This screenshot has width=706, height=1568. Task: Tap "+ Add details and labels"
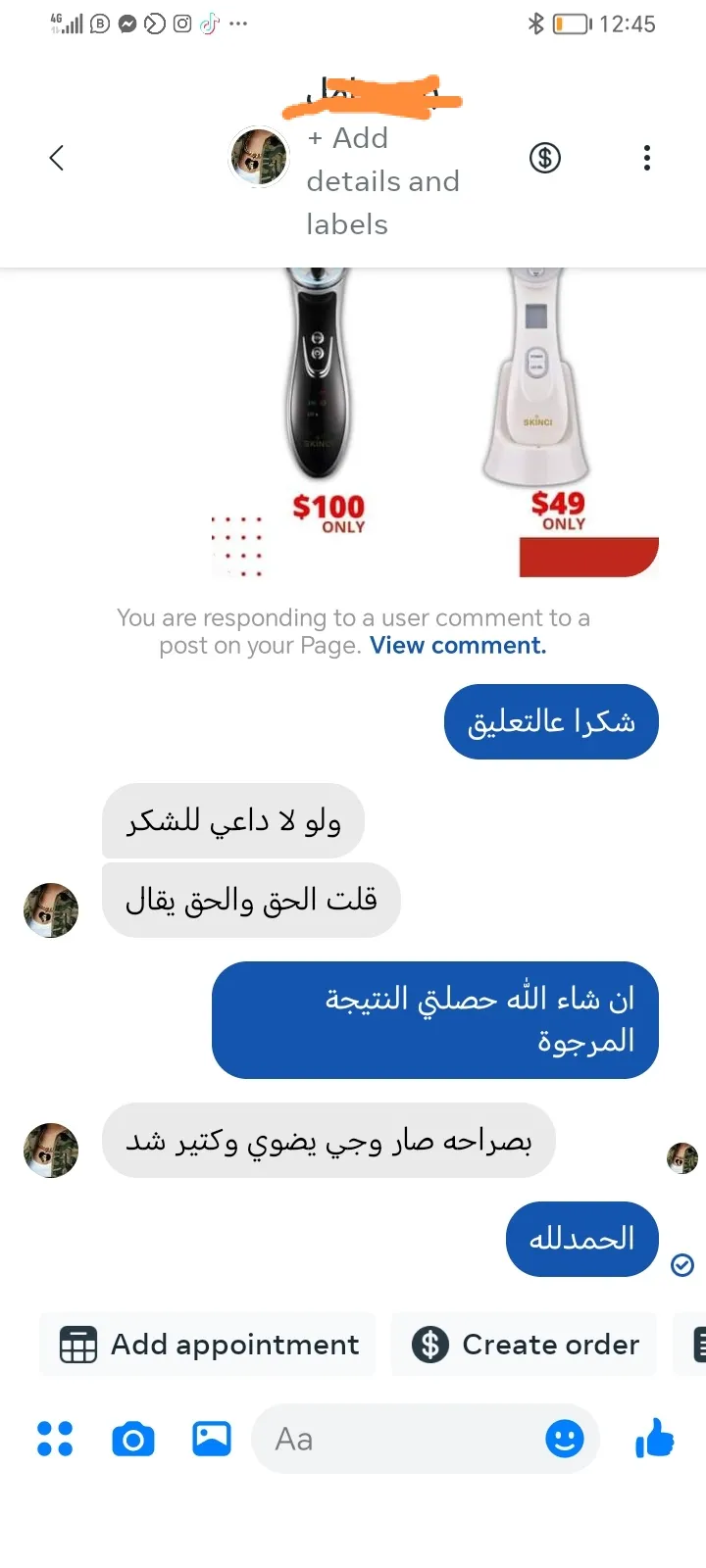pos(383,181)
